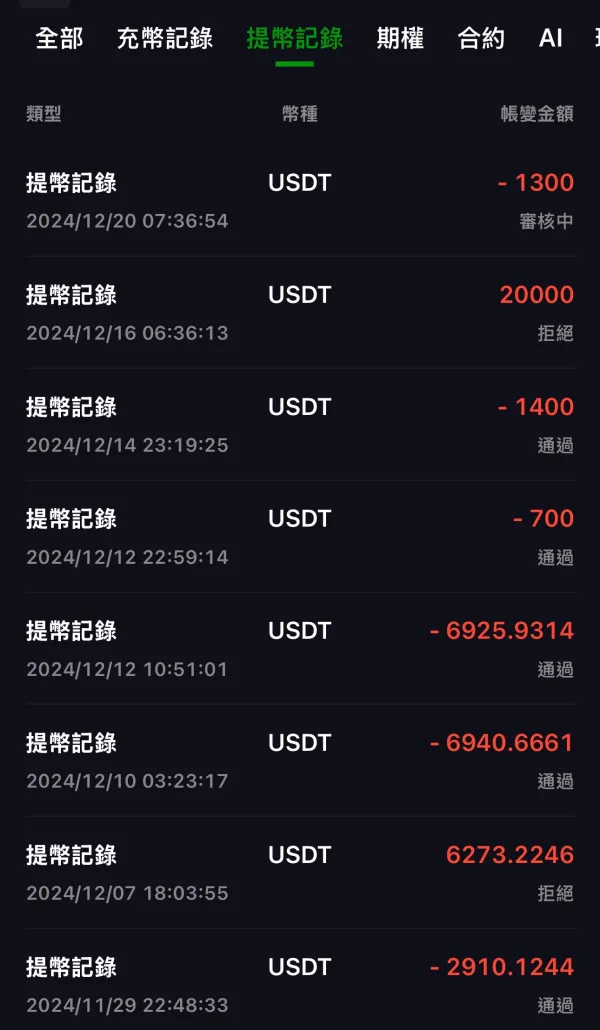The image size is (600, 1030).
Task: Switch to the 合約 tab
Action: tap(481, 39)
